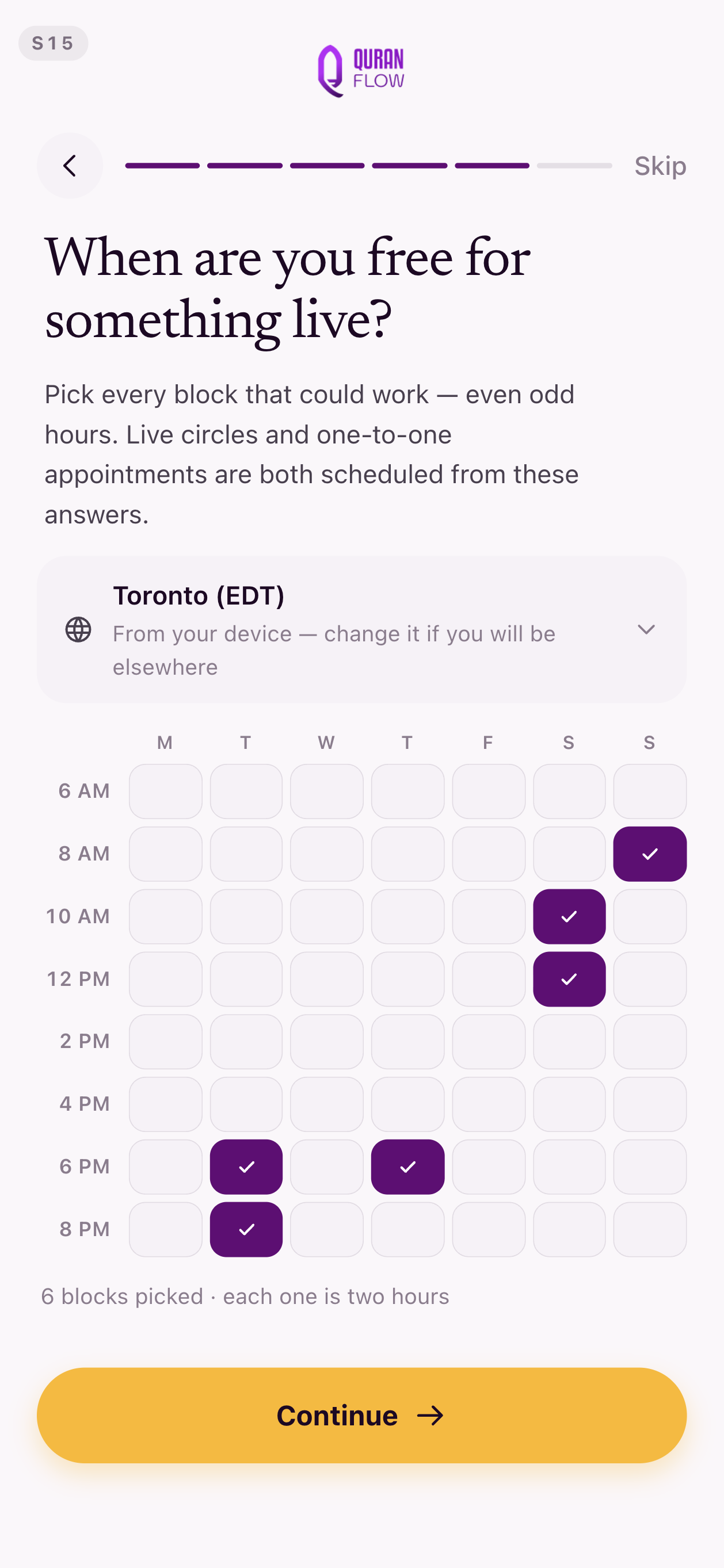
Task: Deselect Sunday 8 AM block
Action: coord(650,854)
